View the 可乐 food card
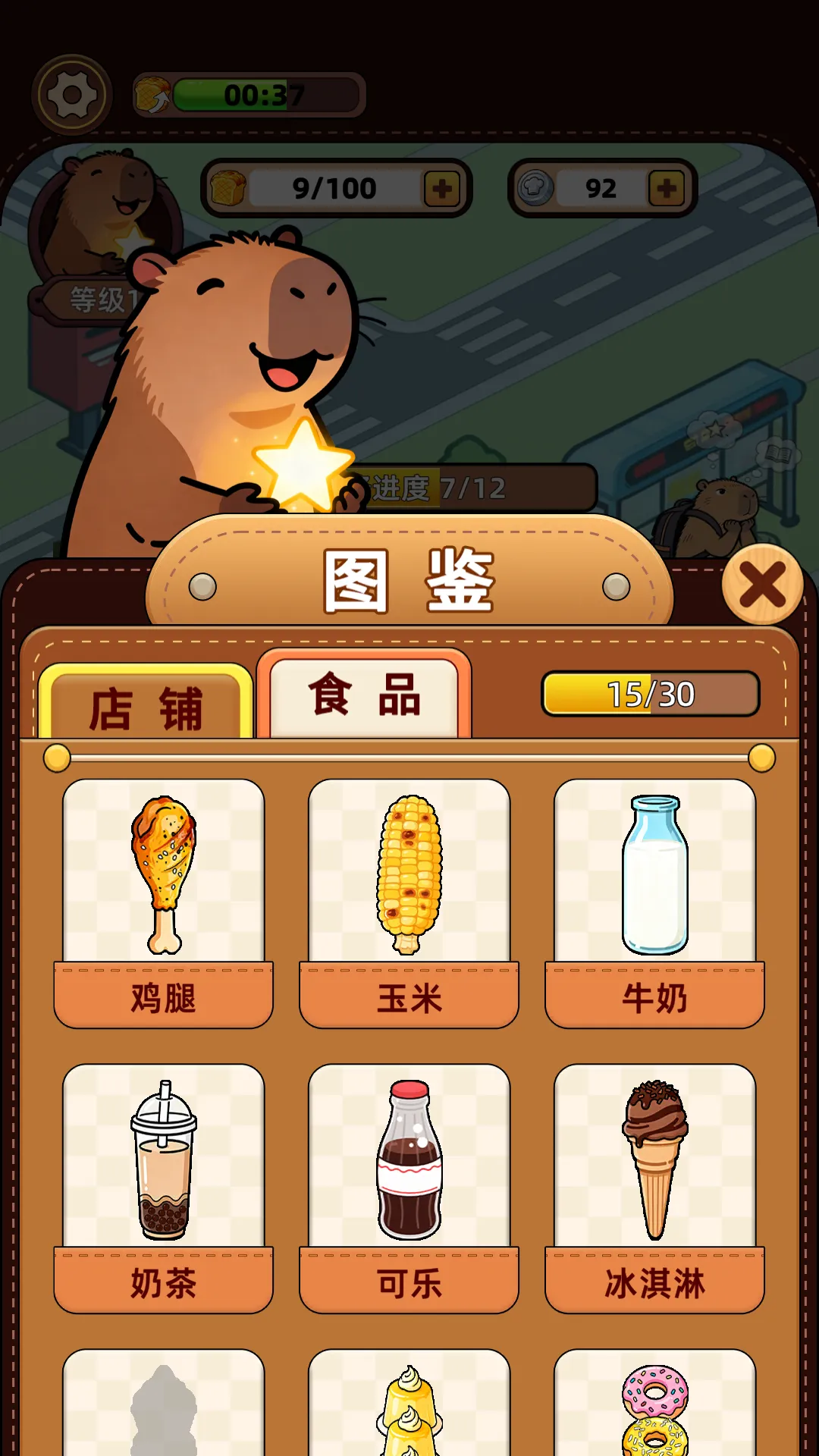This screenshot has width=819, height=1456. pos(409,1188)
